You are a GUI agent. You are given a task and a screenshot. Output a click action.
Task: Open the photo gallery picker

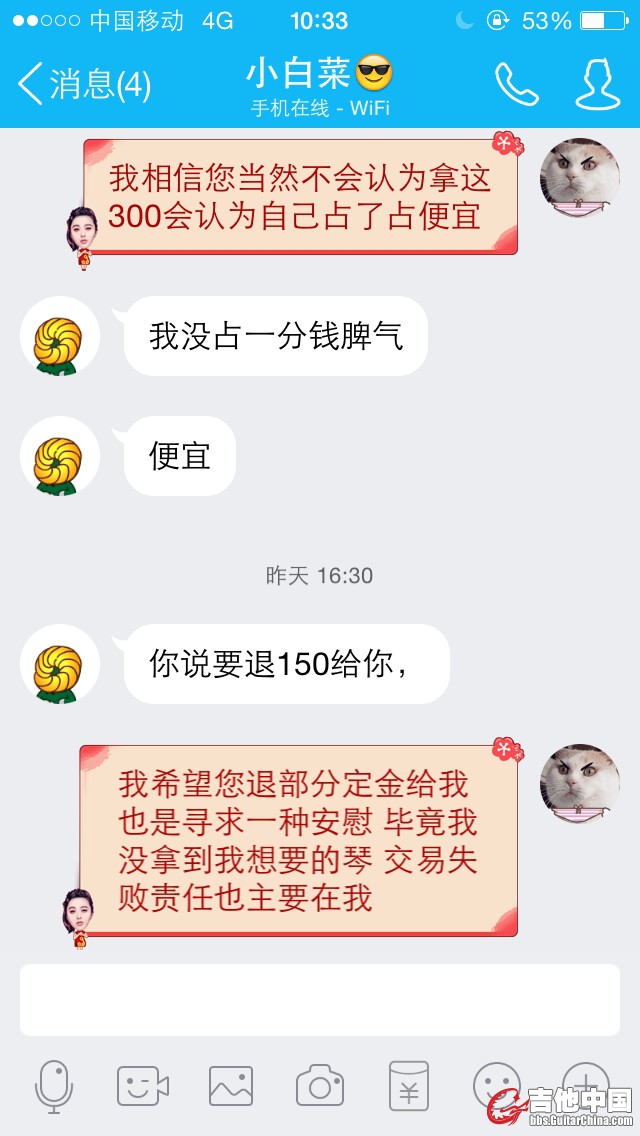tap(231, 1086)
